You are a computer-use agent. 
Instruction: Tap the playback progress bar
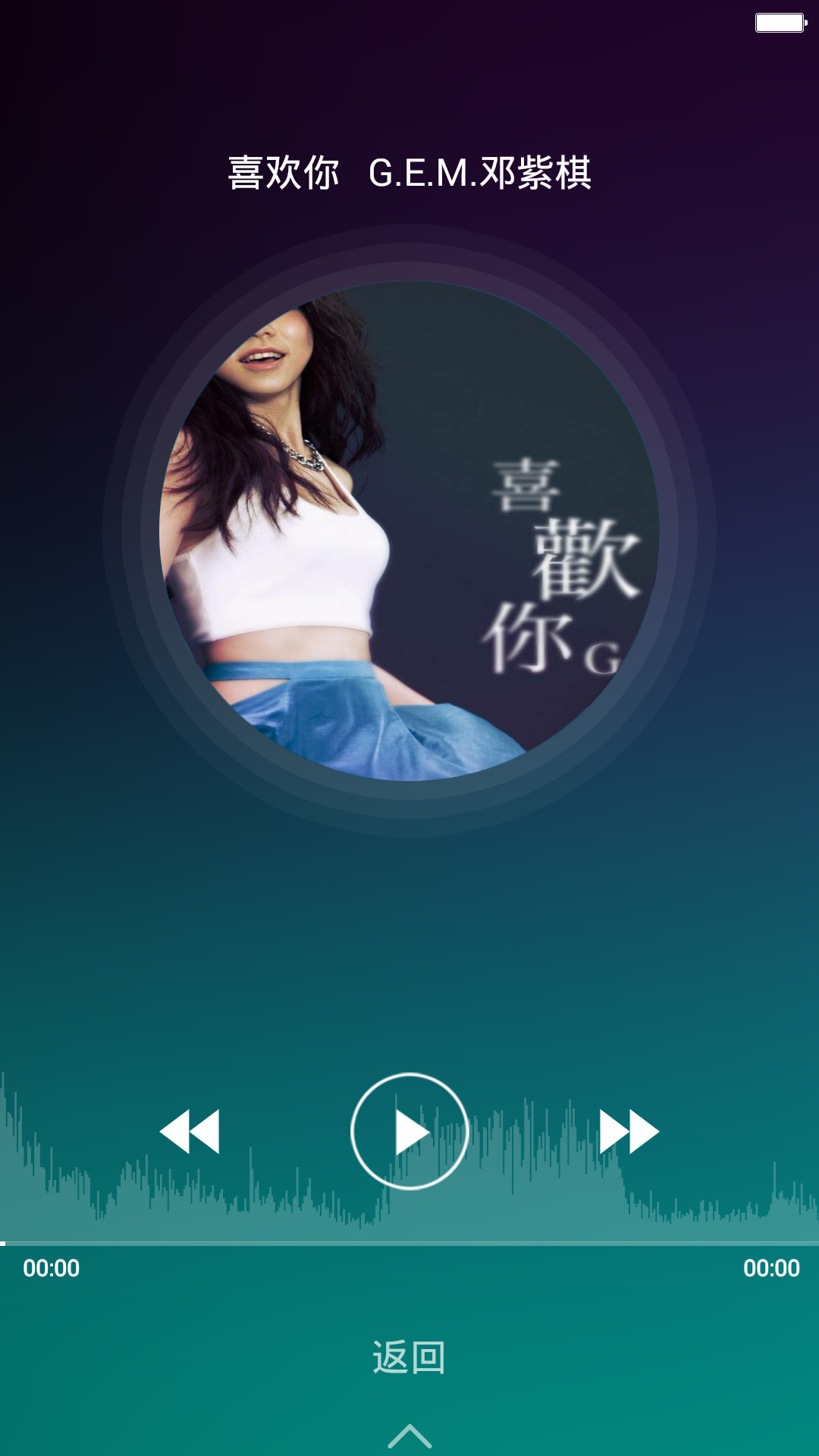coord(409,1244)
